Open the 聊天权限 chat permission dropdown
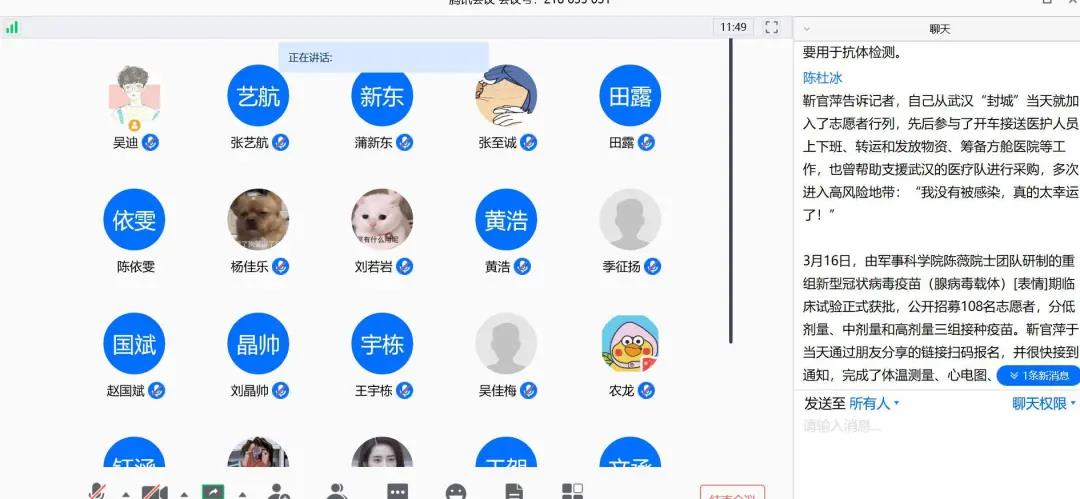This screenshot has width=1080, height=499. click(1043, 403)
